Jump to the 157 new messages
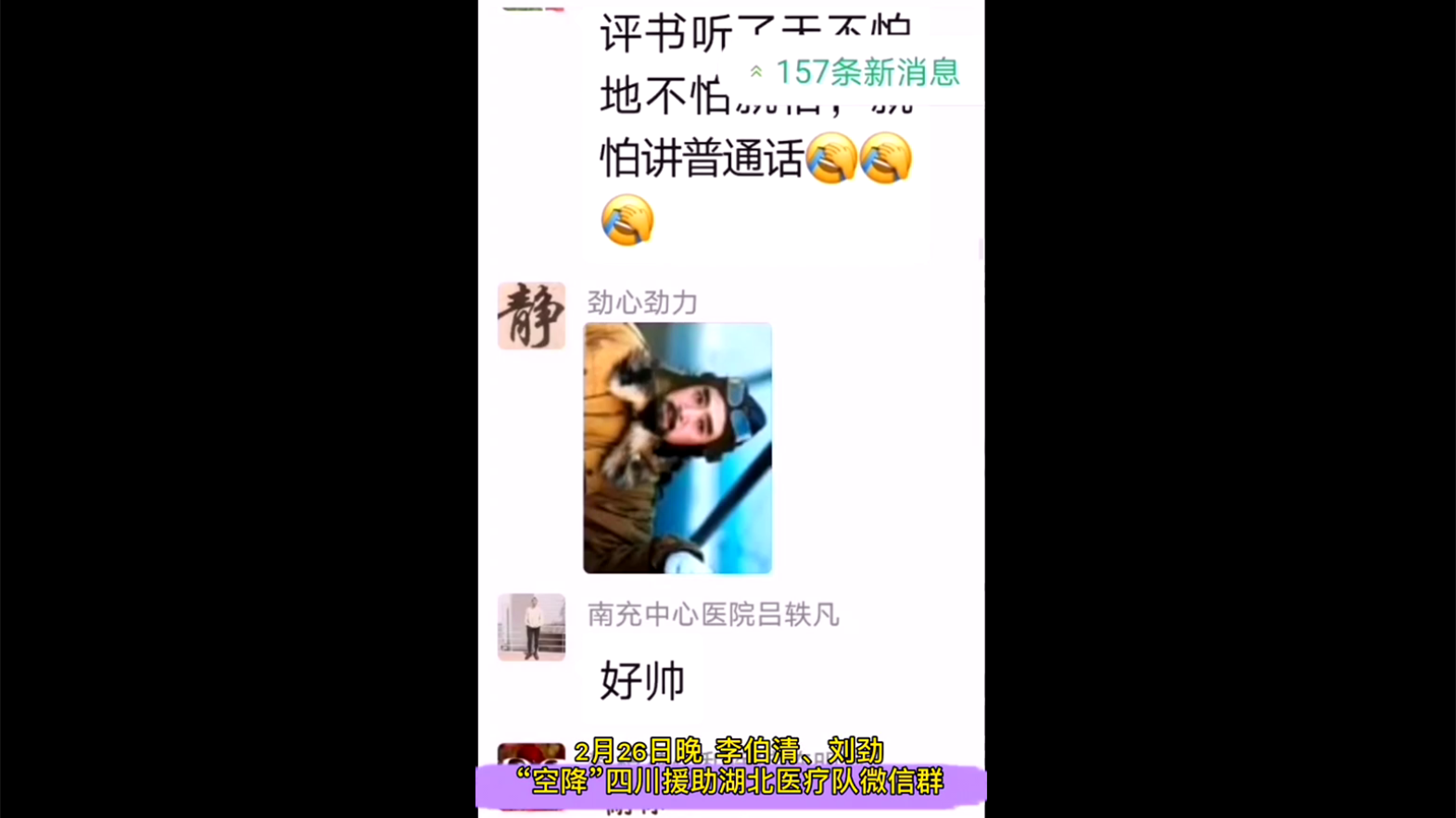This screenshot has height=818, width=1456. pos(858,72)
